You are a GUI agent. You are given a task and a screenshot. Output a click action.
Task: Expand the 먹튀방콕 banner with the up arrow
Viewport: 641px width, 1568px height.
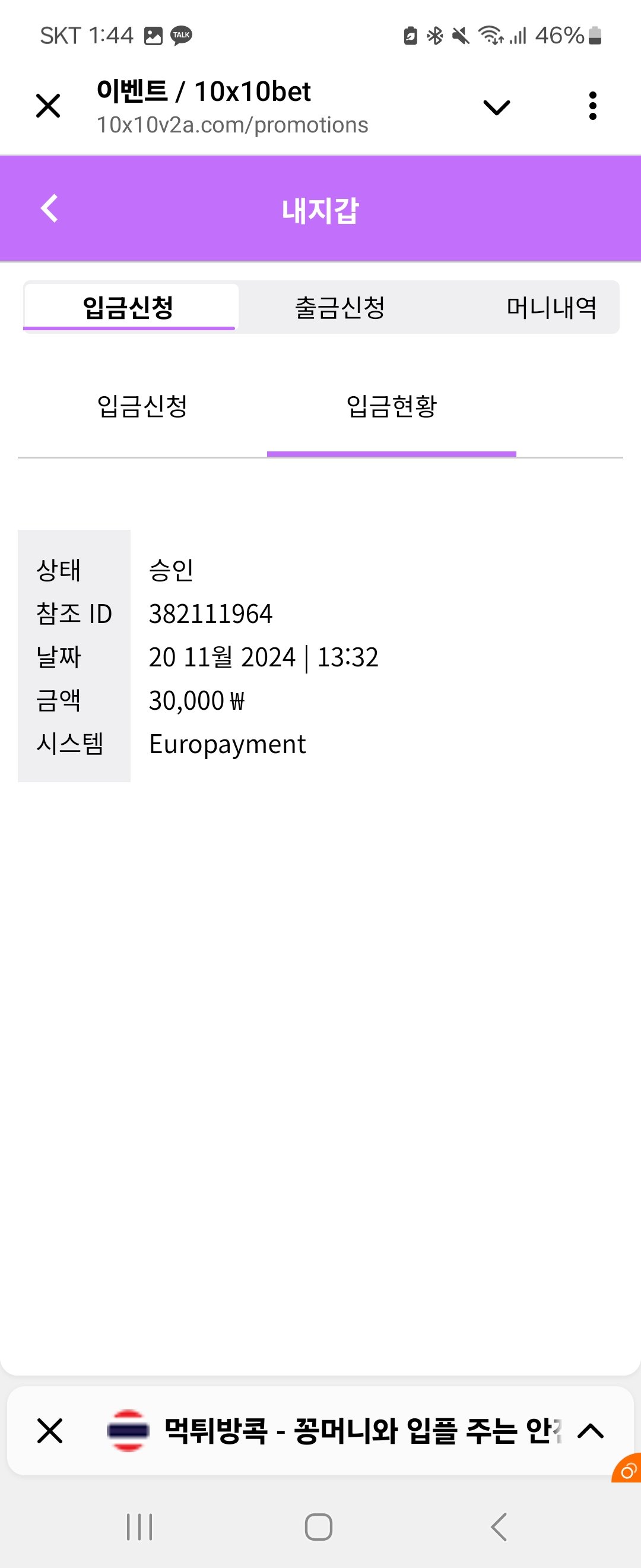[590, 1430]
